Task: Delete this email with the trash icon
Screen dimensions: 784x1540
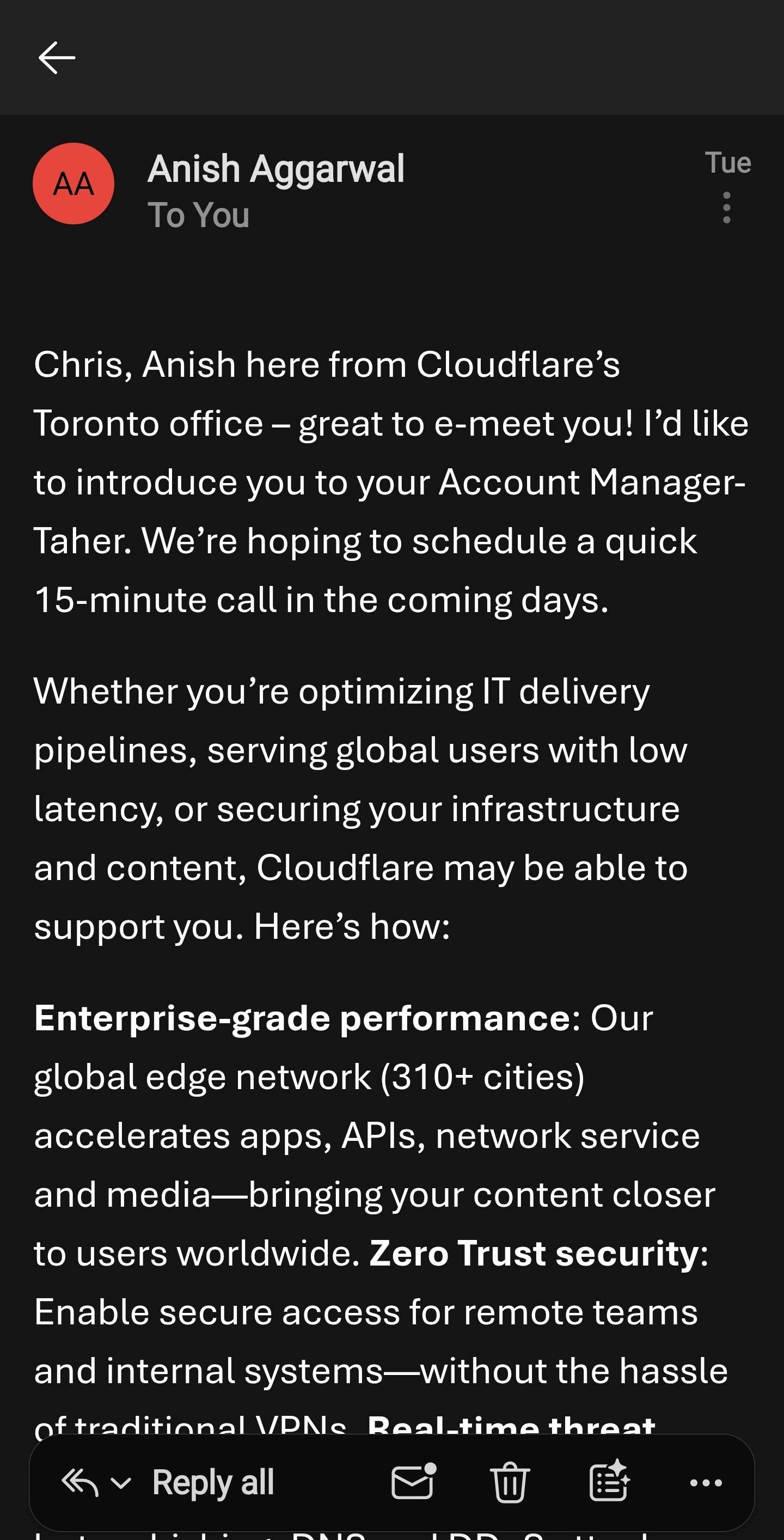Action: click(510, 1482)
